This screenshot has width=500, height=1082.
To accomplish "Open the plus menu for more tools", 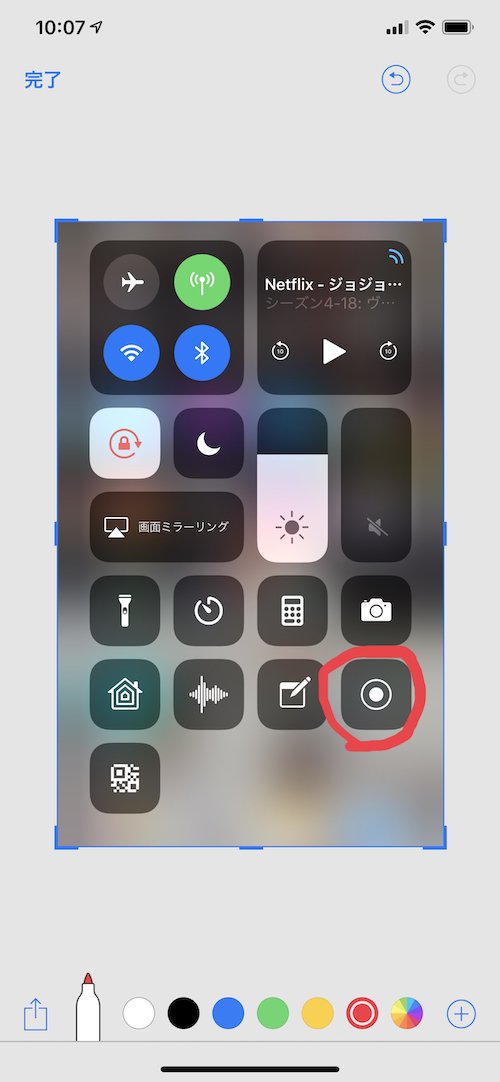I will click(461, 1014).
